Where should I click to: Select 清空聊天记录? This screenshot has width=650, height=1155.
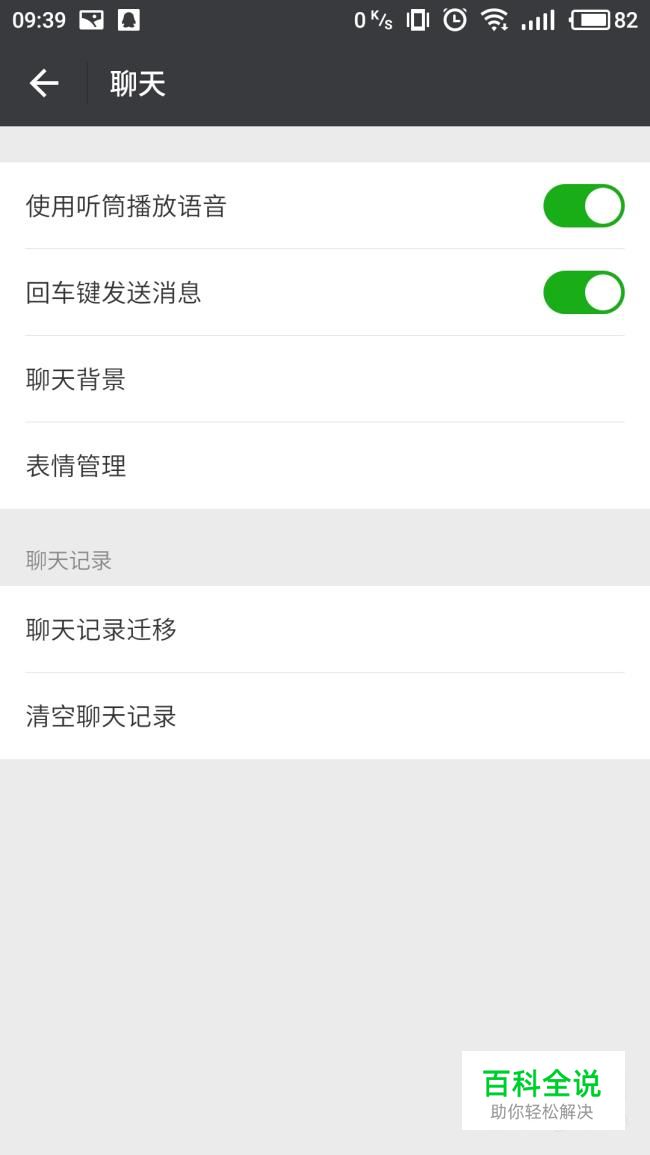tap(325, 716)
